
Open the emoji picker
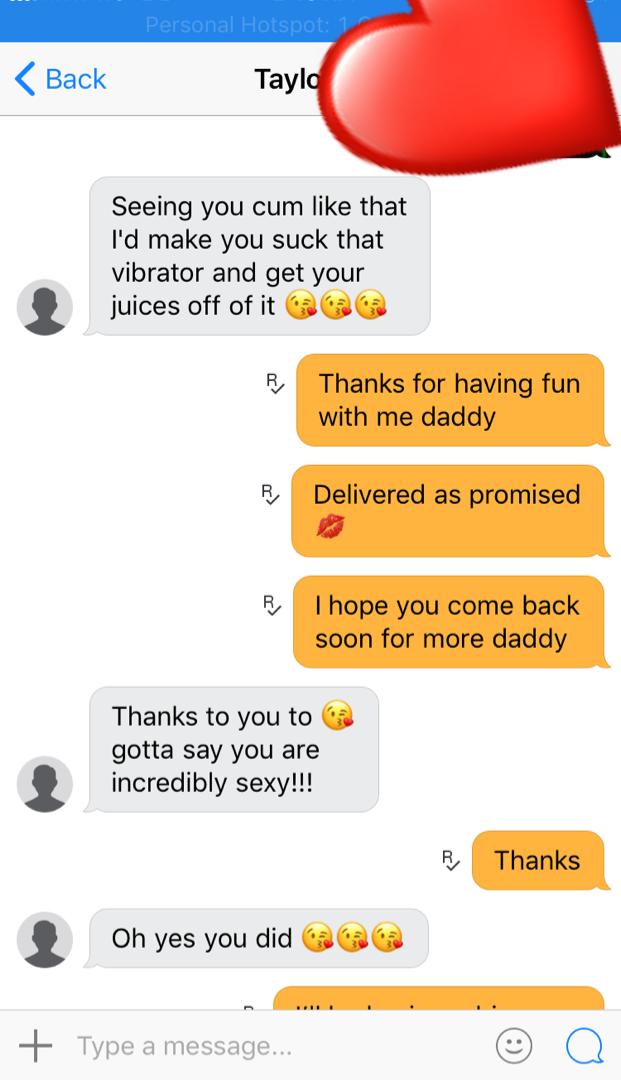click(x=514, y=1046)
